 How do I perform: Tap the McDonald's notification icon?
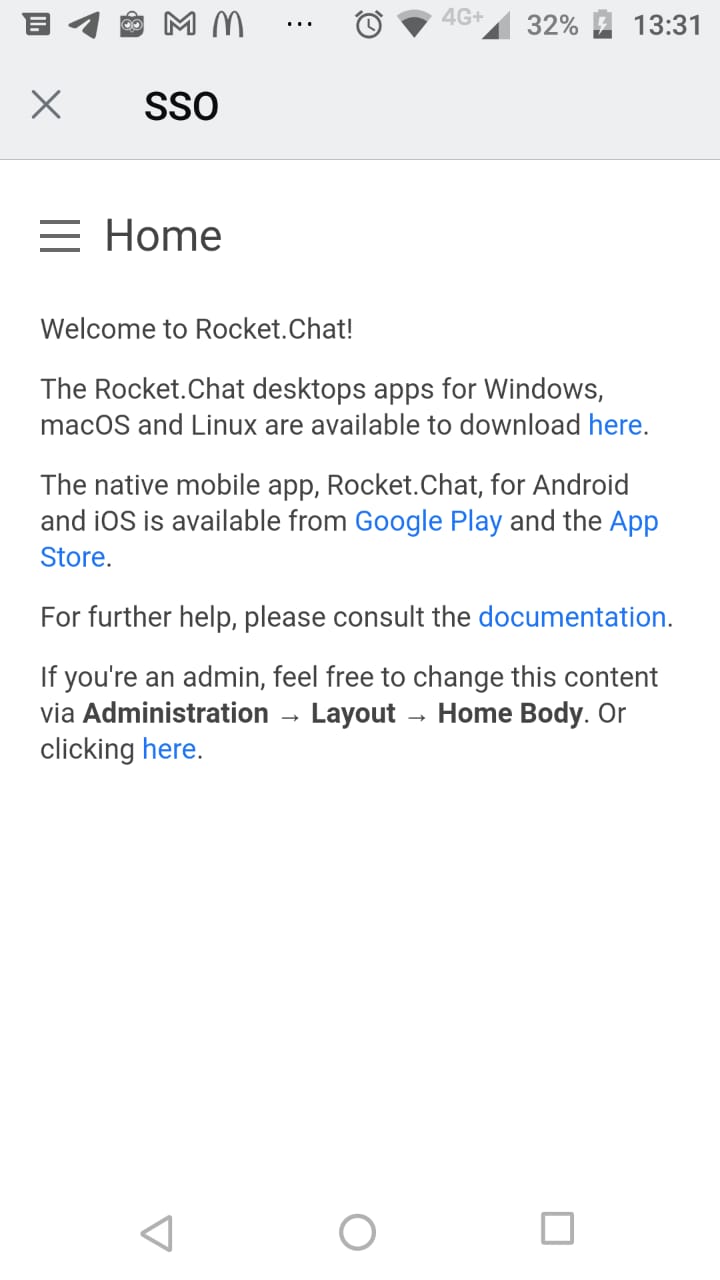point(227,25)
